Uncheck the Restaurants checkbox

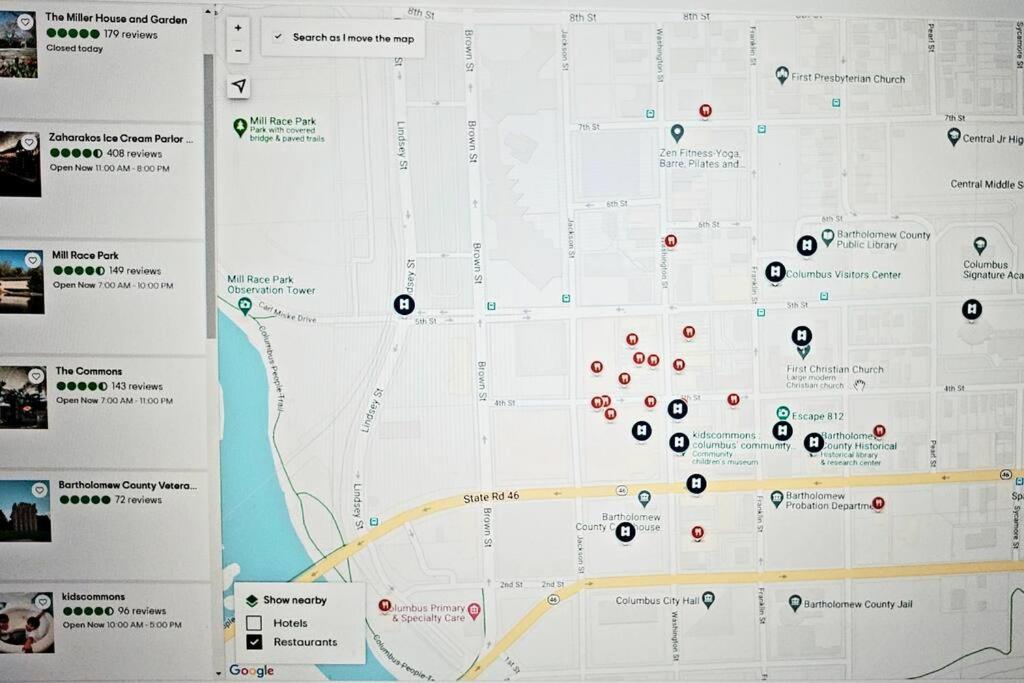[254, 642]
